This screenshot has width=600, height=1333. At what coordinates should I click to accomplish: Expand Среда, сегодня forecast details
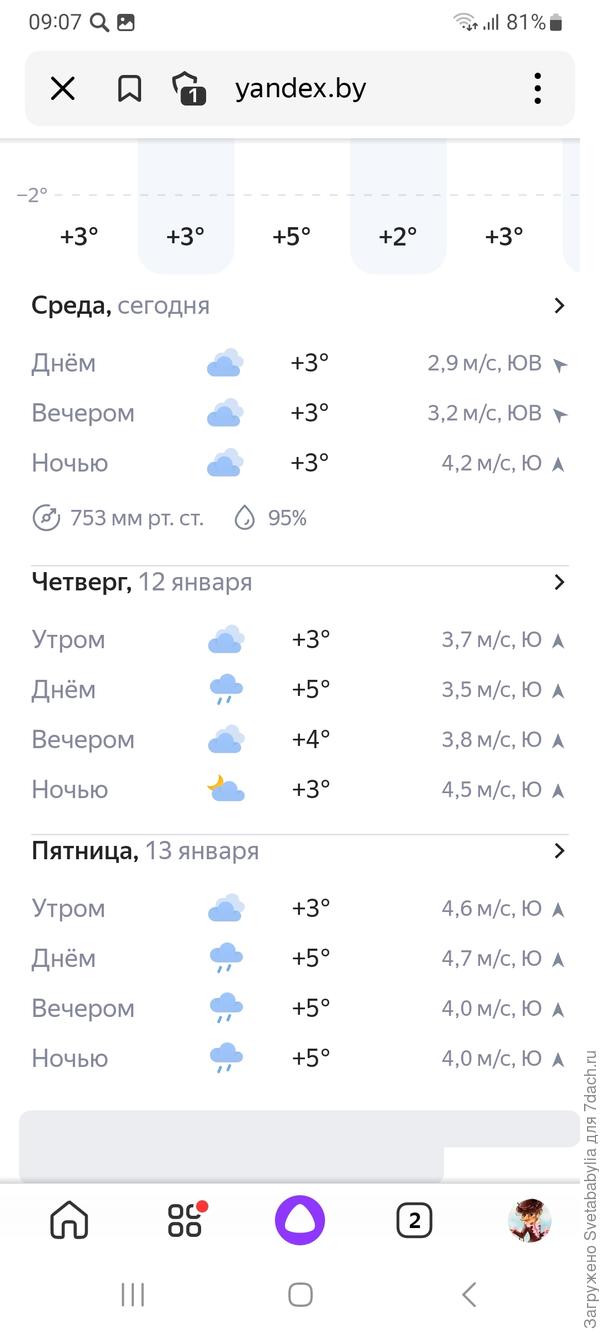tap(558, 306)
